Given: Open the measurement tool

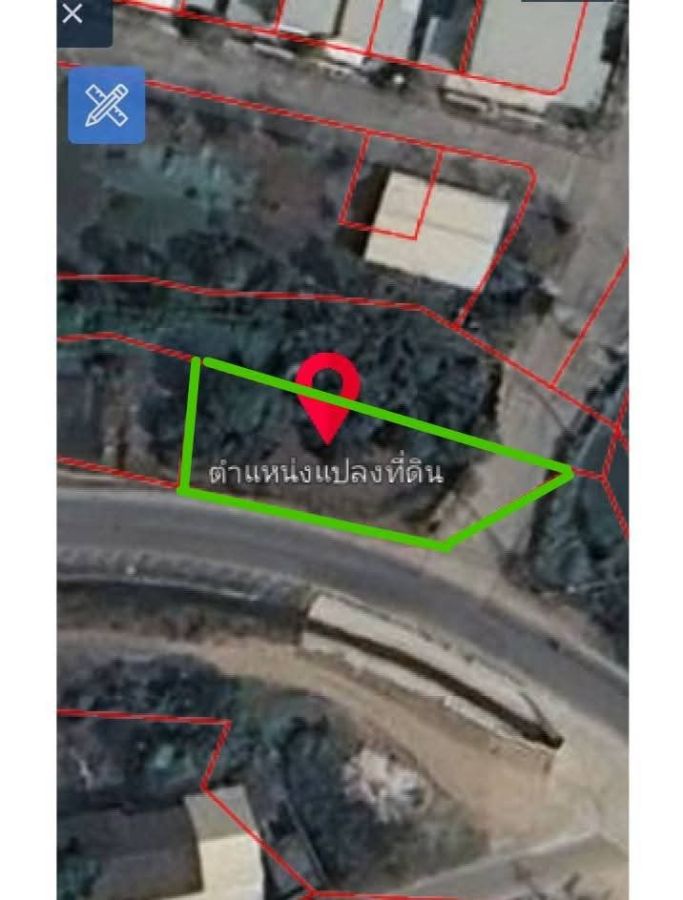Looking at the screenshot, I should pos(106,106).
